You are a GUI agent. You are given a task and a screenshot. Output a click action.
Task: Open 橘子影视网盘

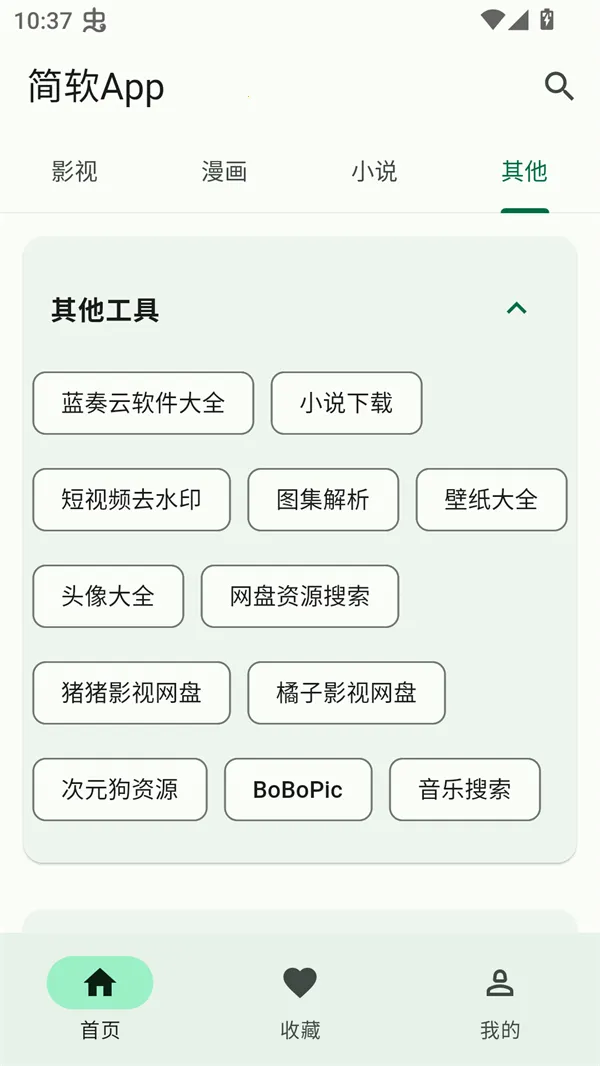tap(346, 692)
